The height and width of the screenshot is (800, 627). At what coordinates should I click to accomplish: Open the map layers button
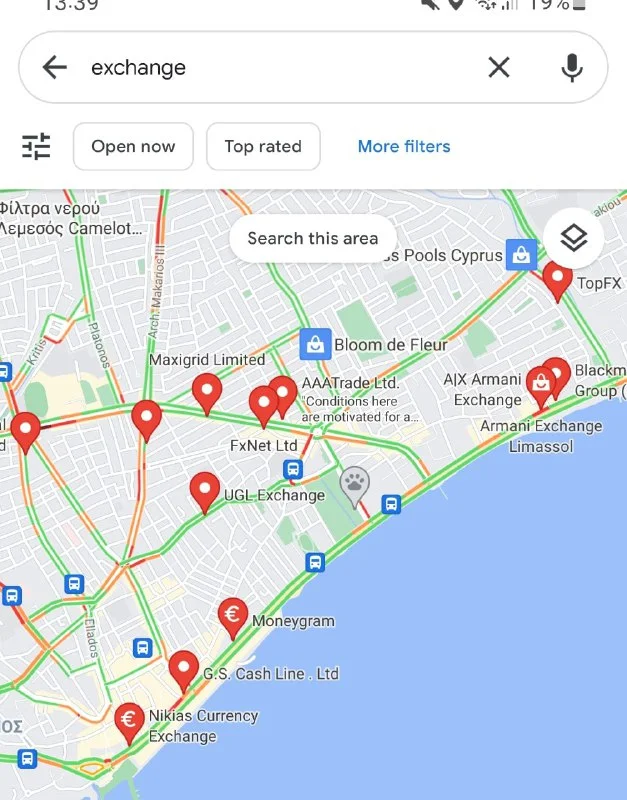[573, 238]
